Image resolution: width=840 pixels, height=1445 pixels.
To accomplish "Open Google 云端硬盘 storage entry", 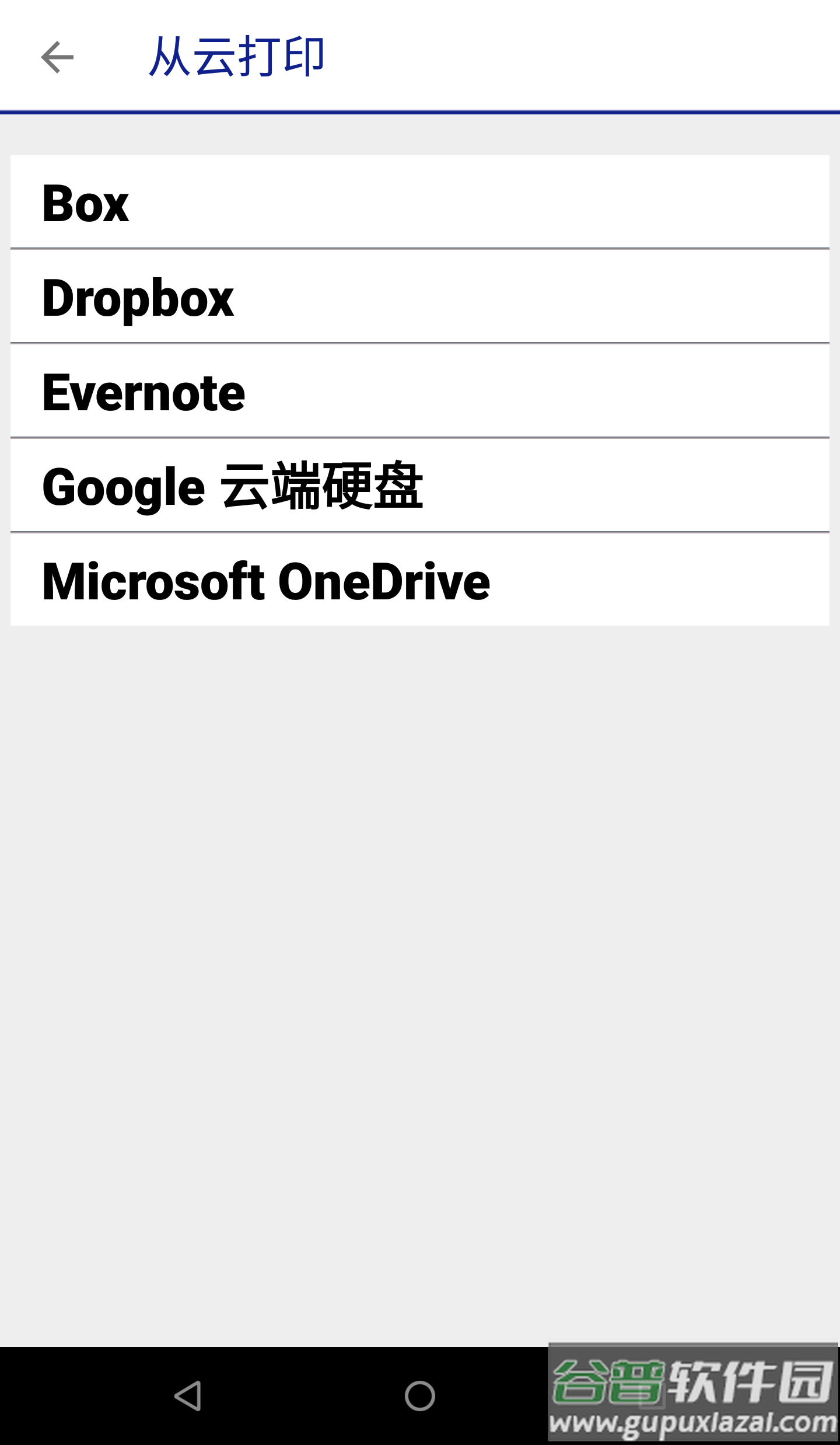I will click(x=419, y=486).
